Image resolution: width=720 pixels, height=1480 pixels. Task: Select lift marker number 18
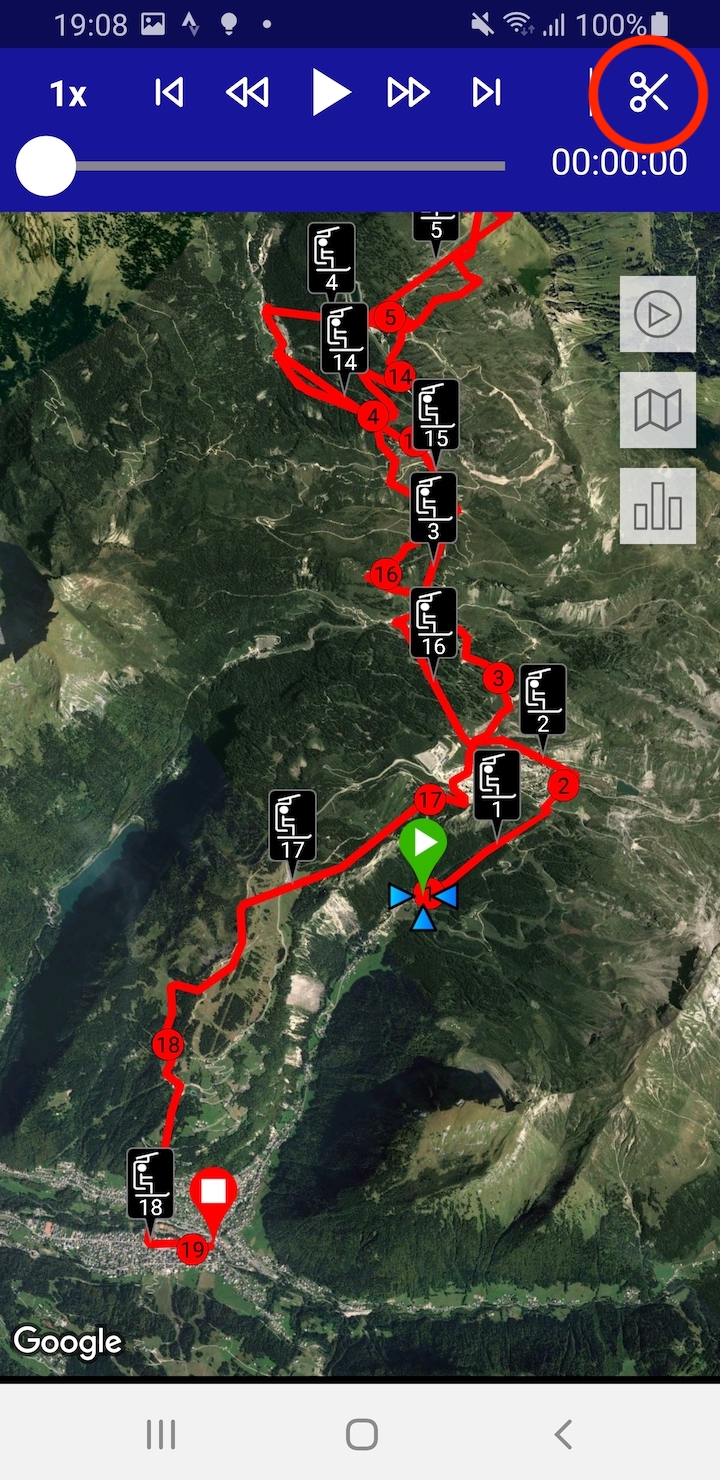click(x=150, y=1183)
